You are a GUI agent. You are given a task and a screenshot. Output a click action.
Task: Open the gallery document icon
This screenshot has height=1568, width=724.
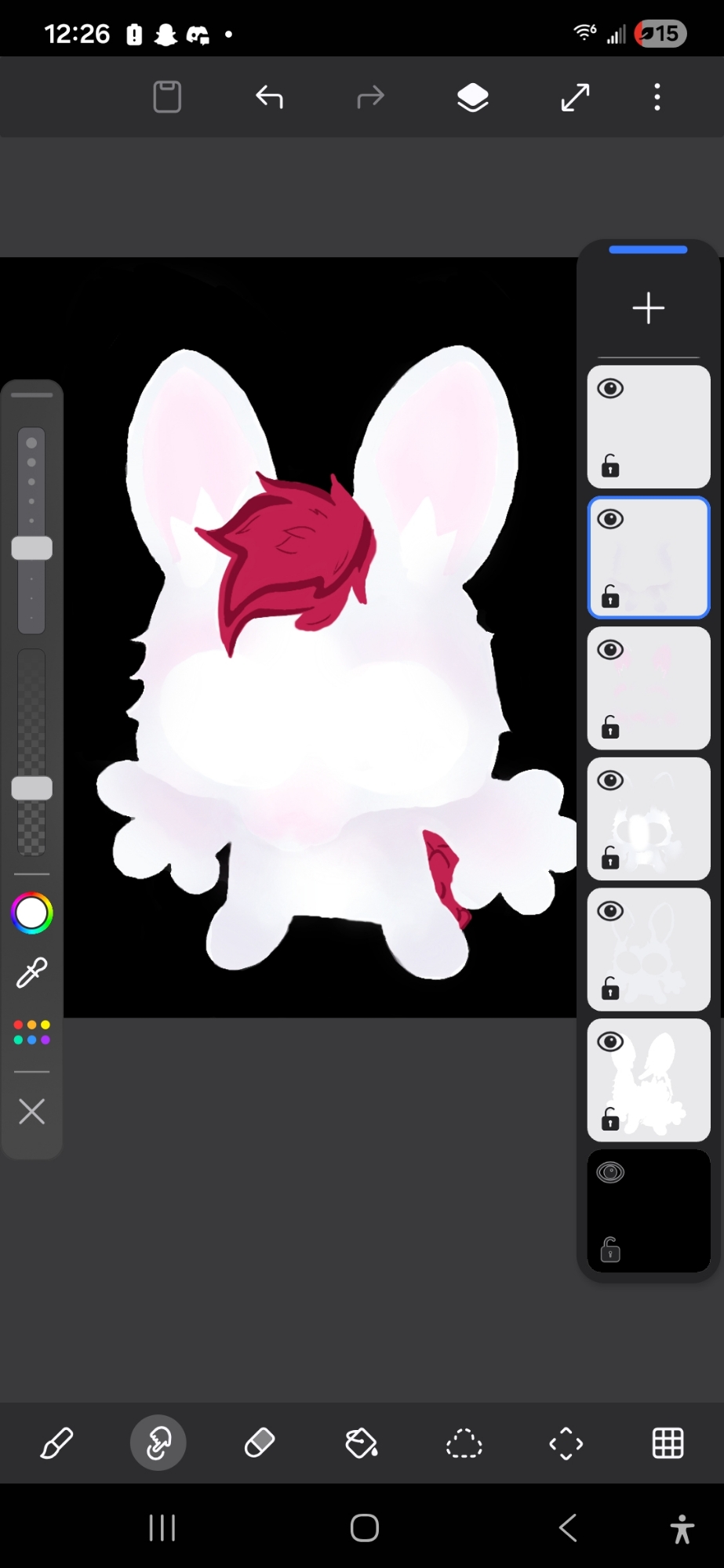(x=167, y=97)
